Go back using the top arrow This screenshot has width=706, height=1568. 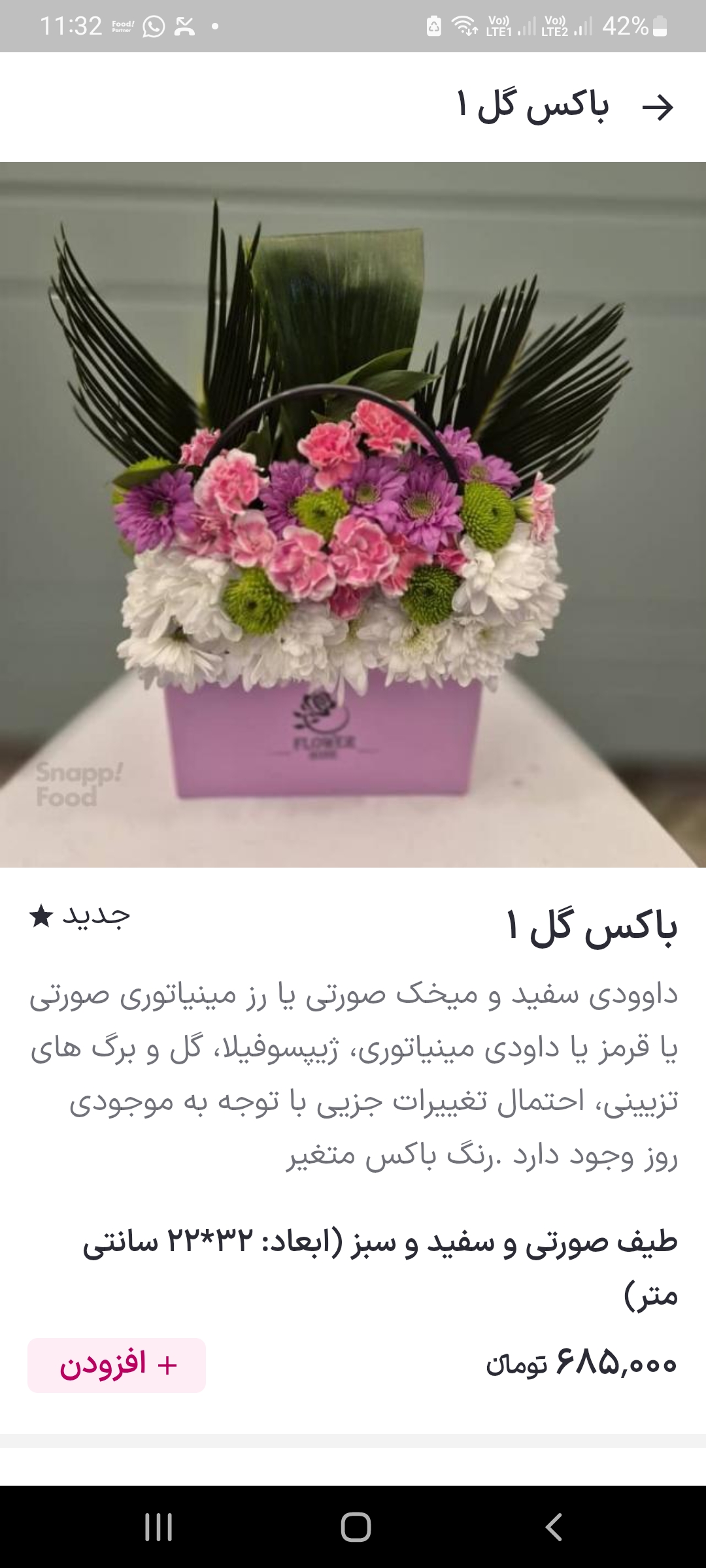click(657, 108)
